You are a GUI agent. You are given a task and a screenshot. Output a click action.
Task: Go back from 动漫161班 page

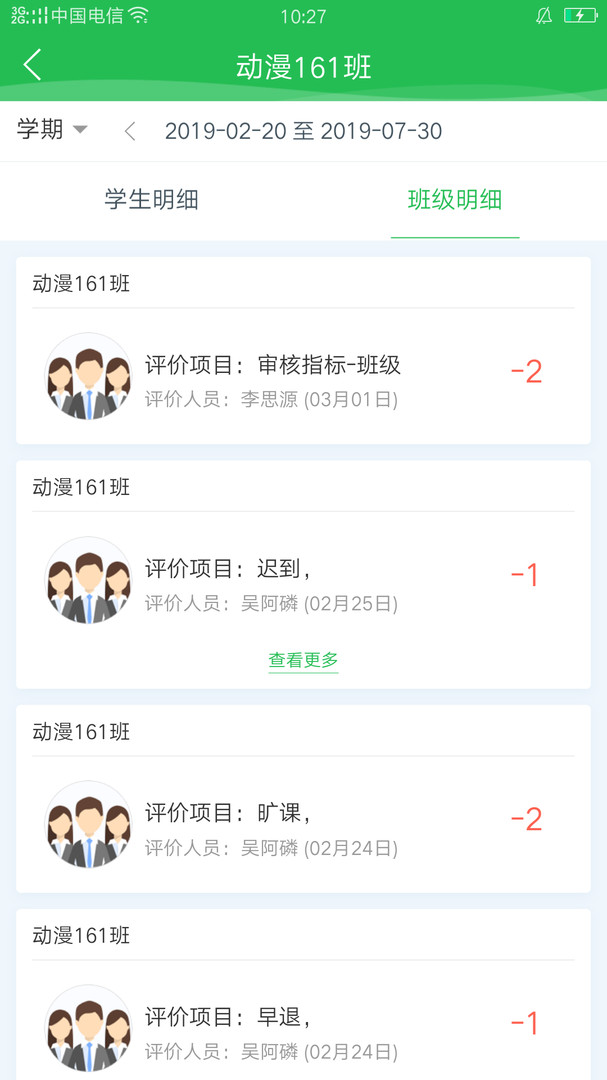pyautogui.click(x=33, y=66)
